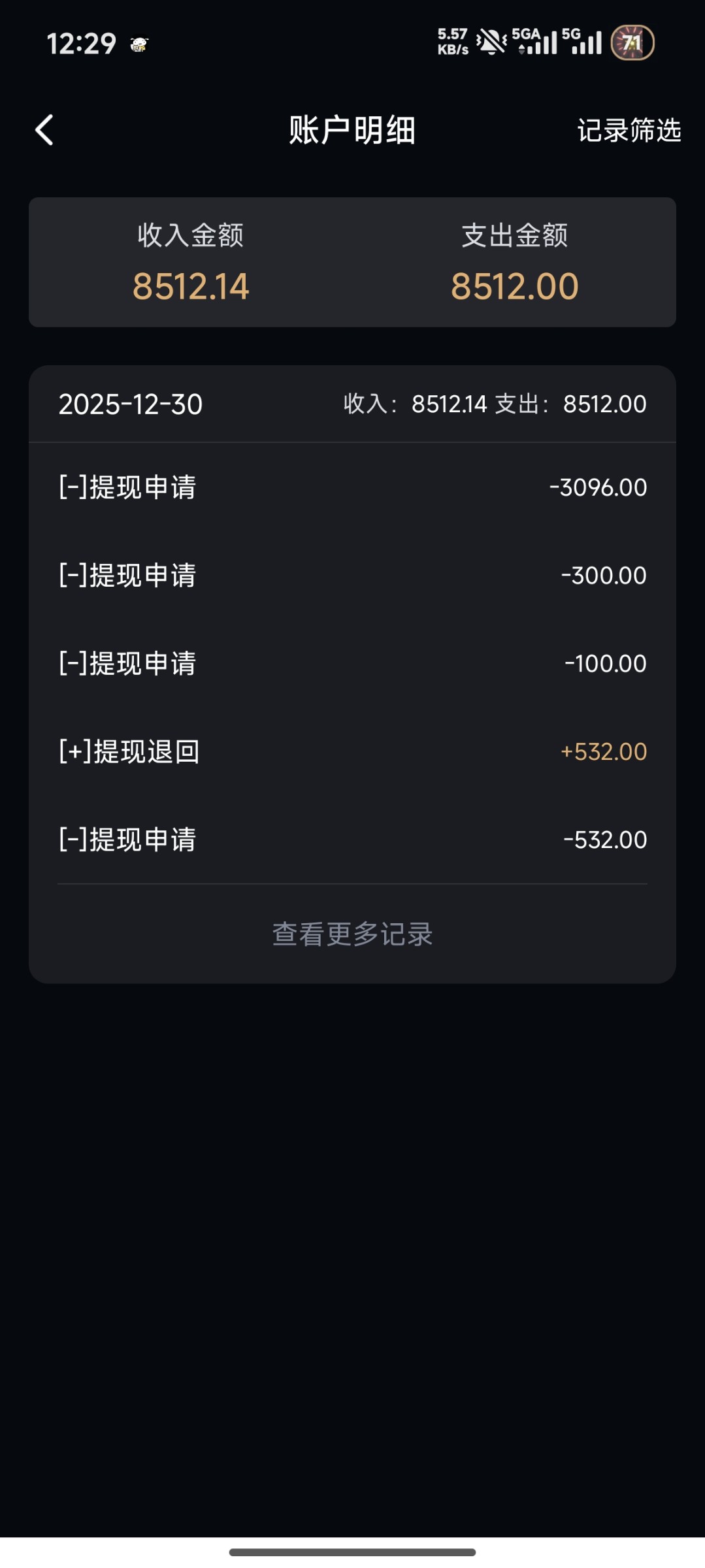Open 记录筛选 record filter
This screenshot has width=705, height=1568.
629,131
